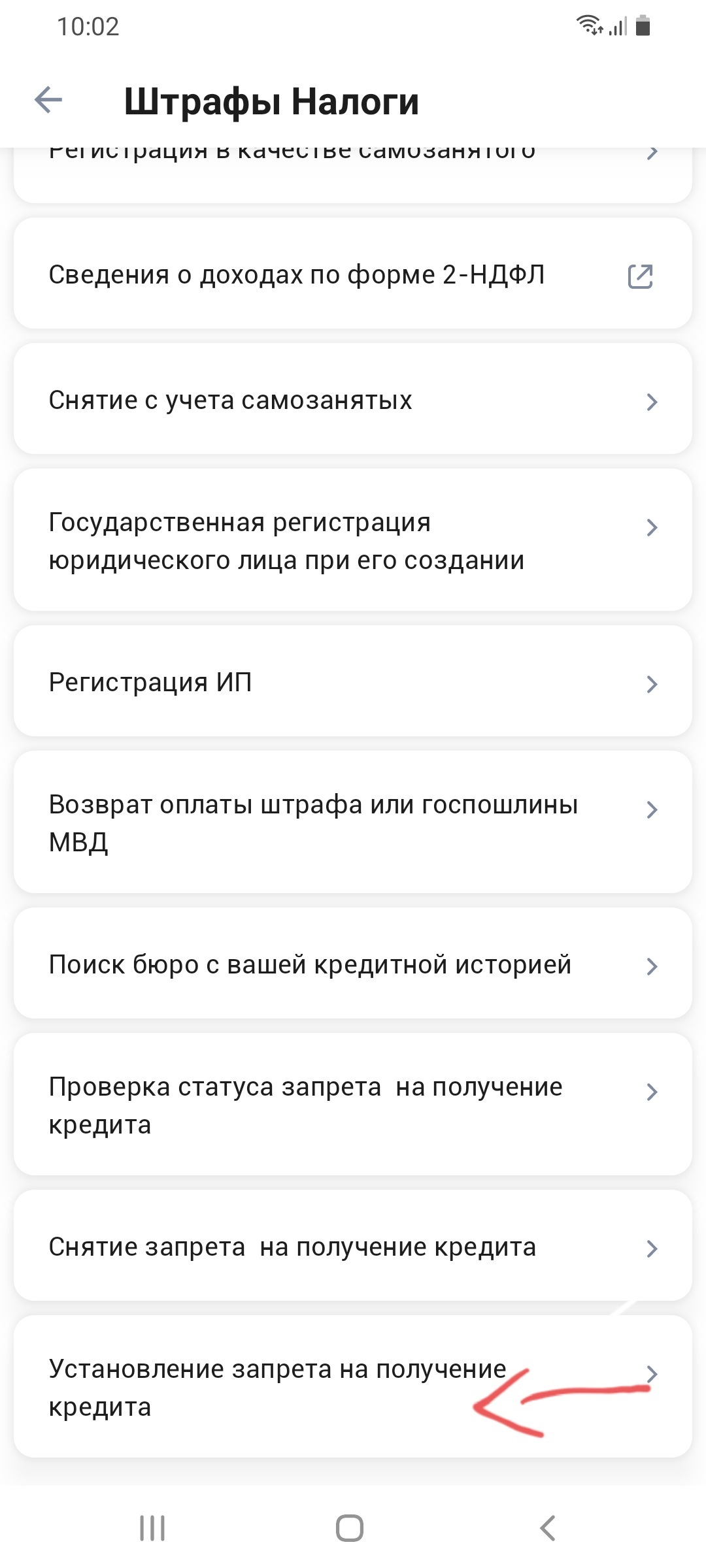706x1568 pixels.
Task: Show recent apps from navigation bar
Action: point(152,1528)
